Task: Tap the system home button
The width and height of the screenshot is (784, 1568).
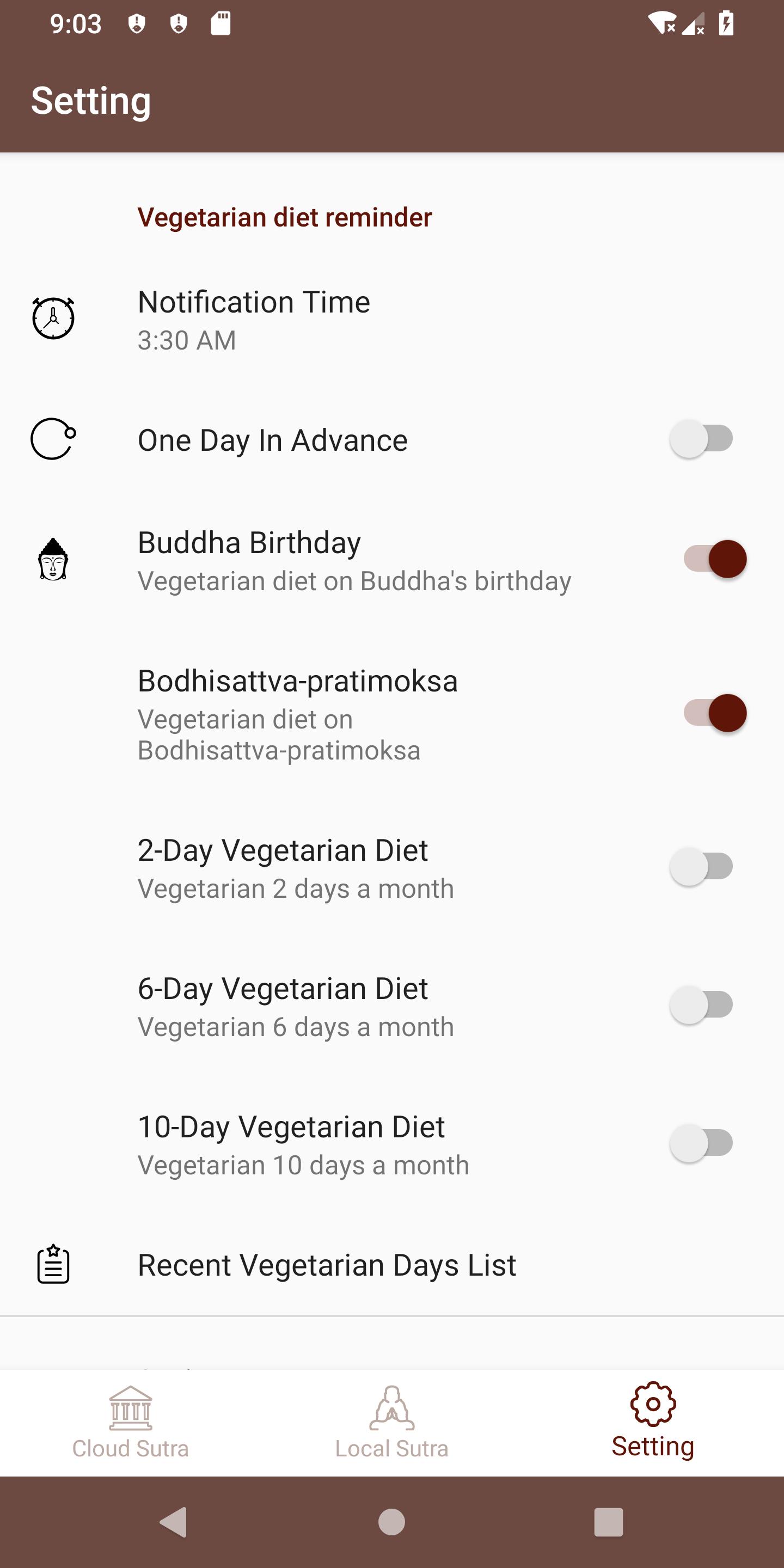Action: [x=391, y=1522]
